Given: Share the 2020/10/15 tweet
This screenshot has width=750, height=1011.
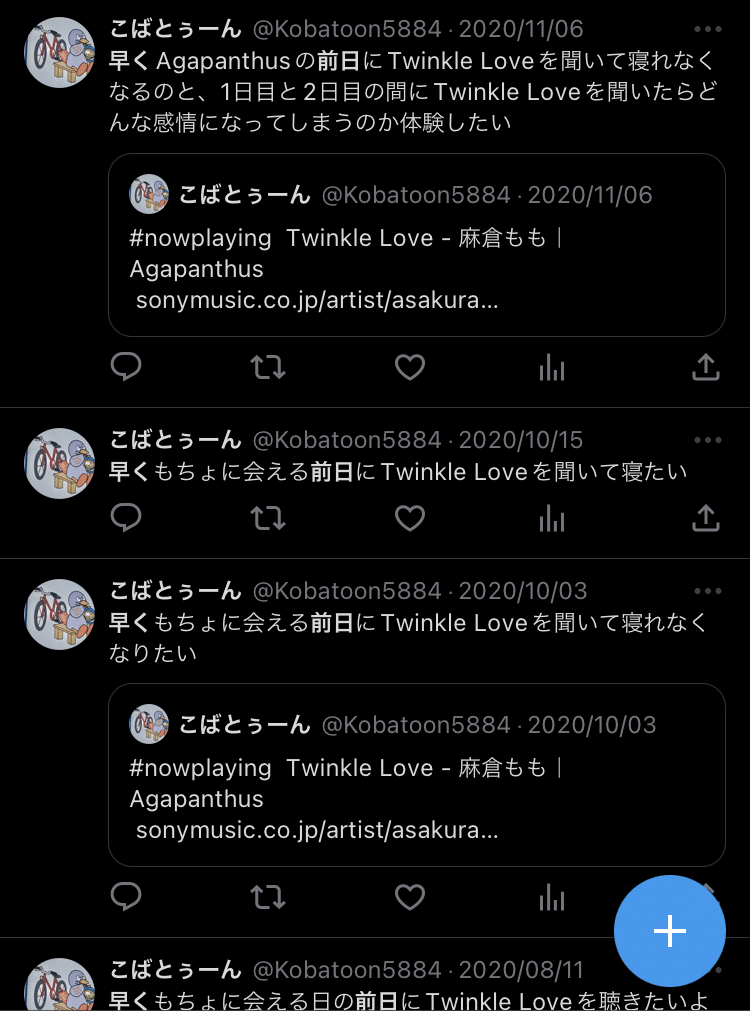Looking at the screenshot, I should point(706,518).
